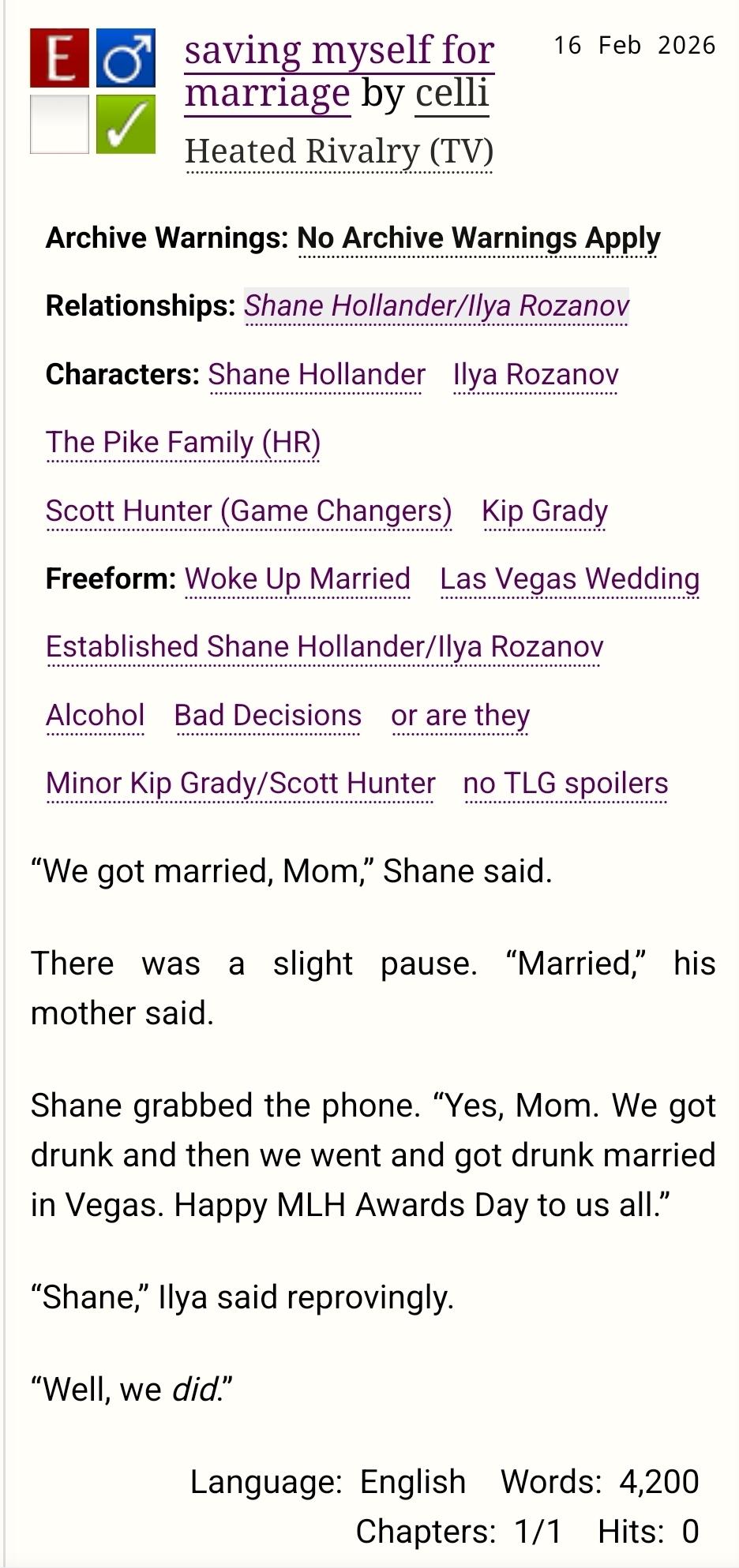
Task: Open the "no TLG spoilers" tag
Action: (565, 784)
